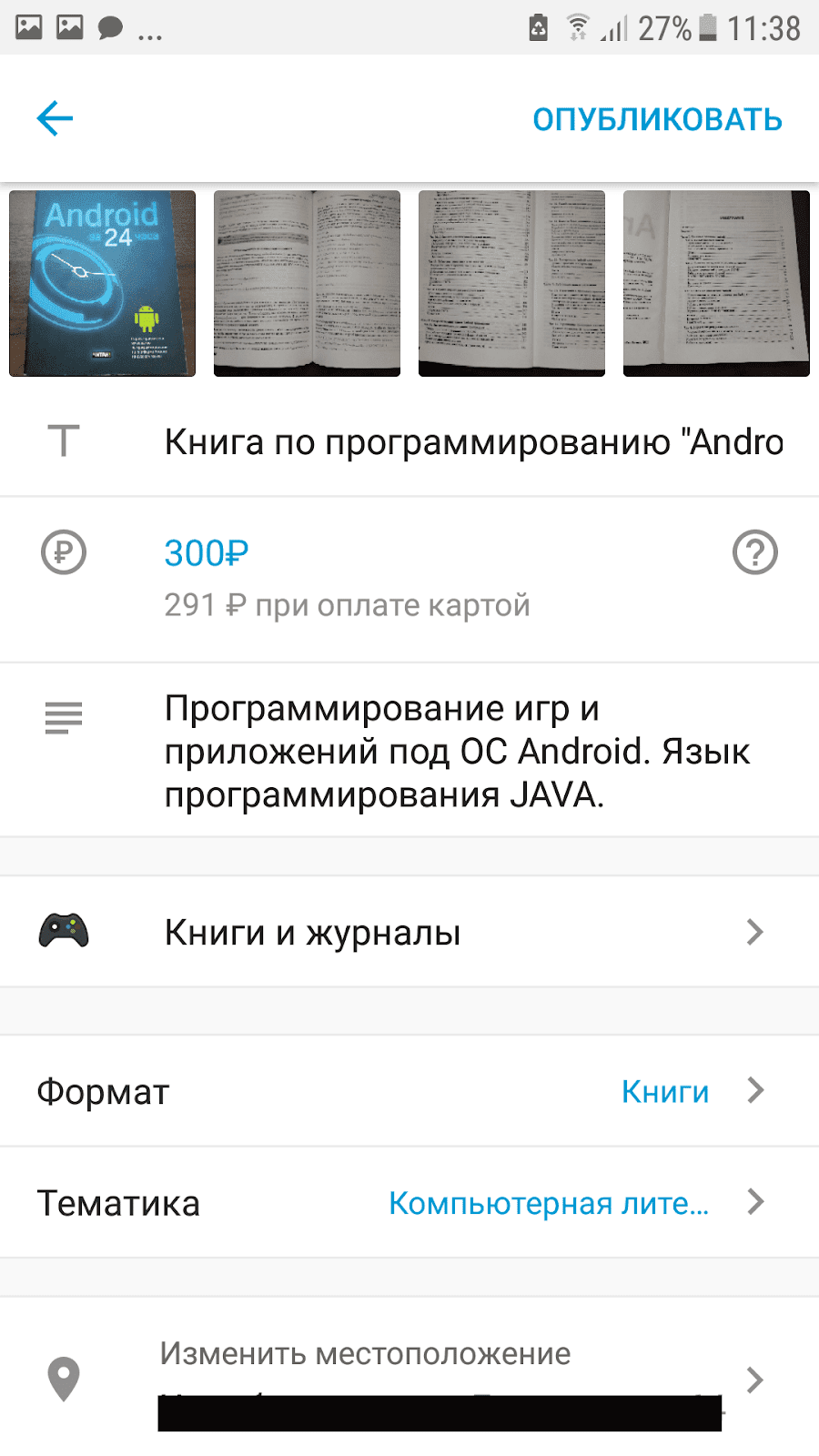The image size is (819, 1456).
Task: Edit the listing title field
Action: pos(473,442)
